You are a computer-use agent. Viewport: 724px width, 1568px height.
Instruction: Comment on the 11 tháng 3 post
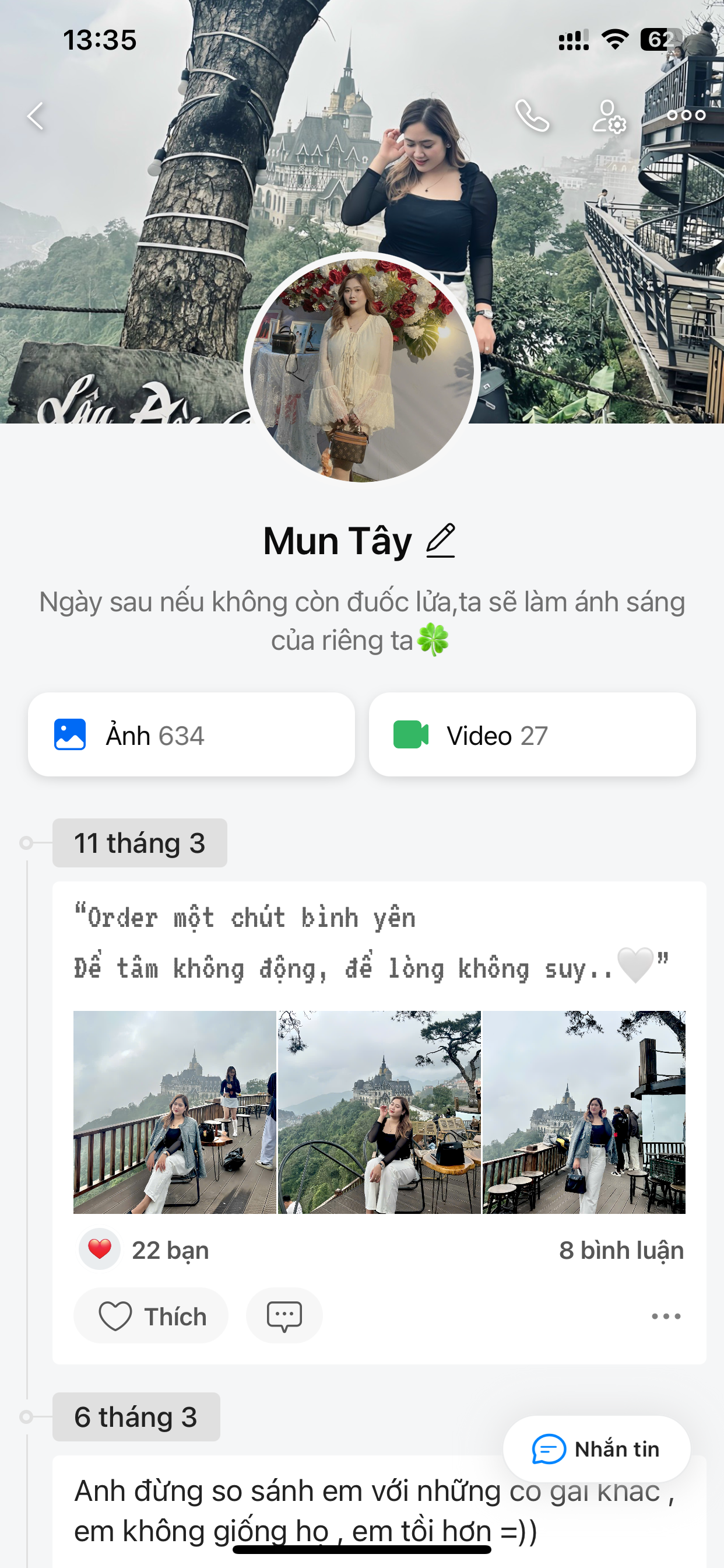click(284, 1316)
